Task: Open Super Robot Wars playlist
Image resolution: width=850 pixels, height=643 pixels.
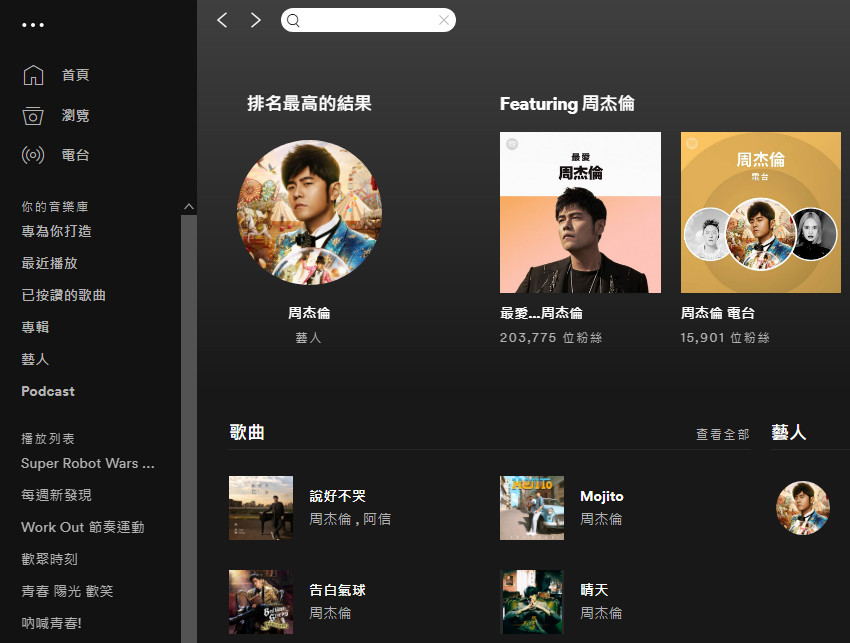Action: coord(88,463)
